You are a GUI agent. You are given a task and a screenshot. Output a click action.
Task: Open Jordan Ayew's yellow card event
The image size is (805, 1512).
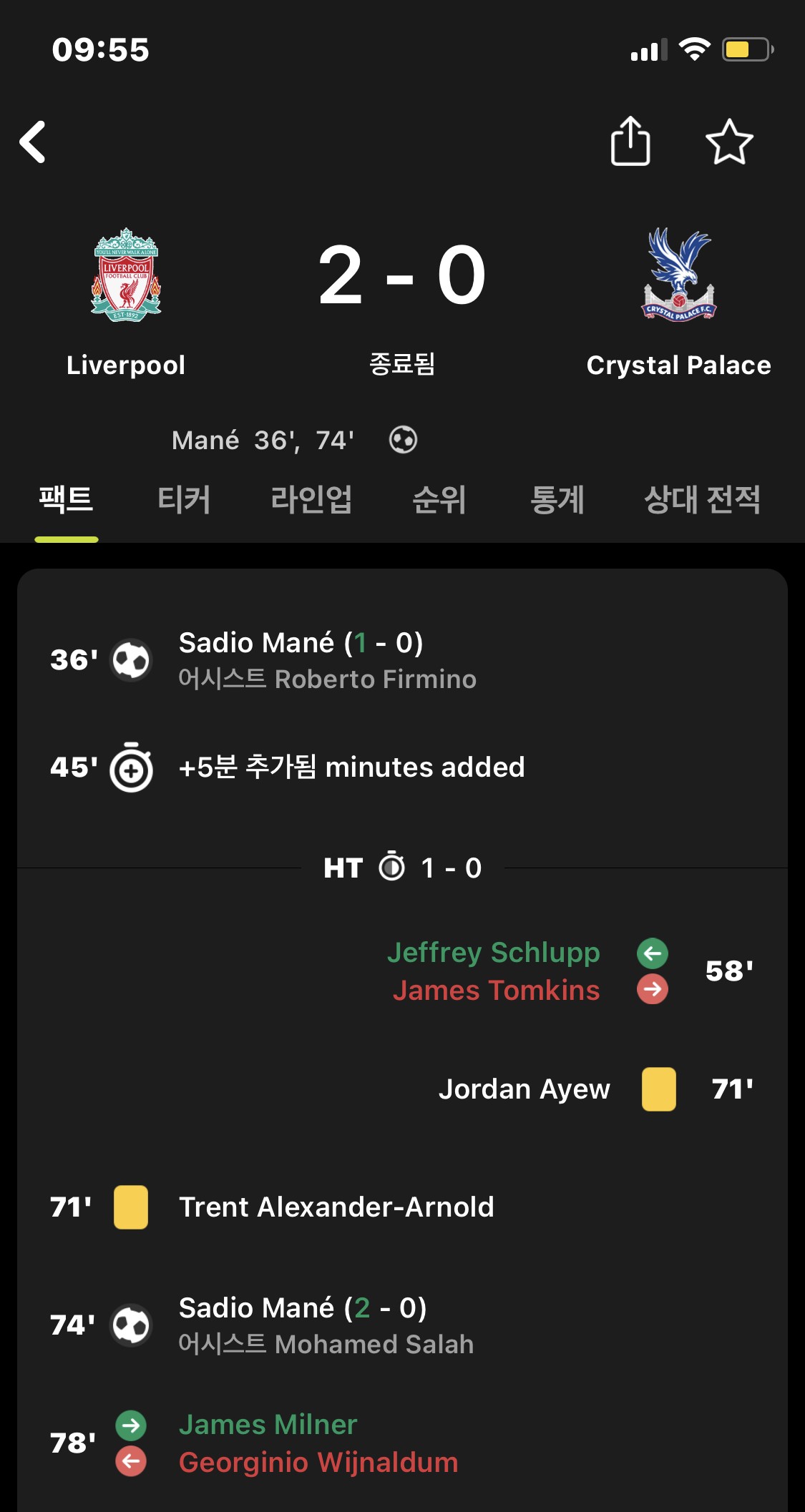click(402, 1089)
